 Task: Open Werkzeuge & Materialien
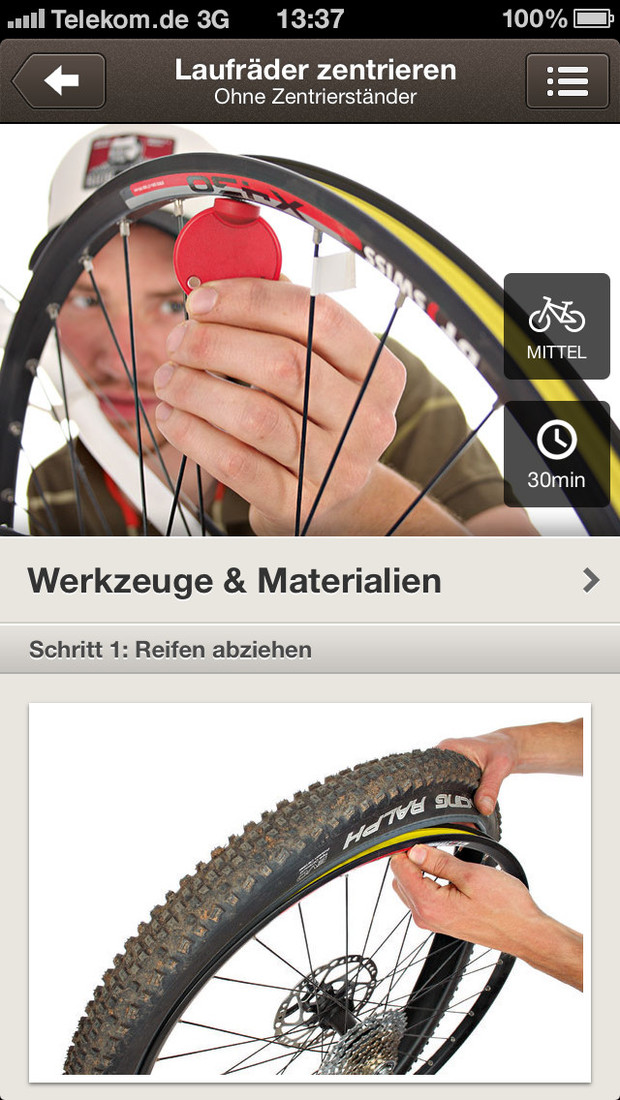[310, 580]
